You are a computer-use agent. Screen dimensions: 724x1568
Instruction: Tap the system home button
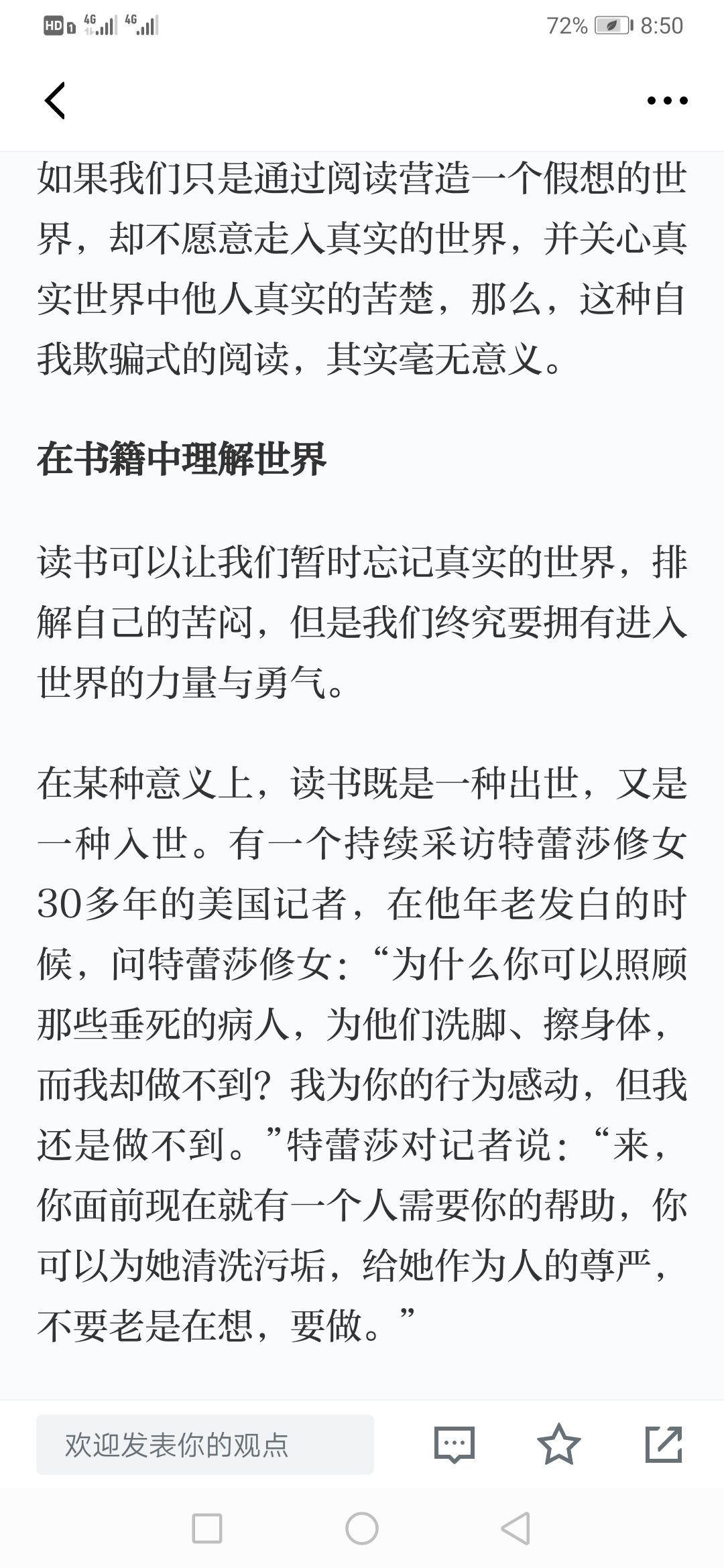[x=362, y=1528]
